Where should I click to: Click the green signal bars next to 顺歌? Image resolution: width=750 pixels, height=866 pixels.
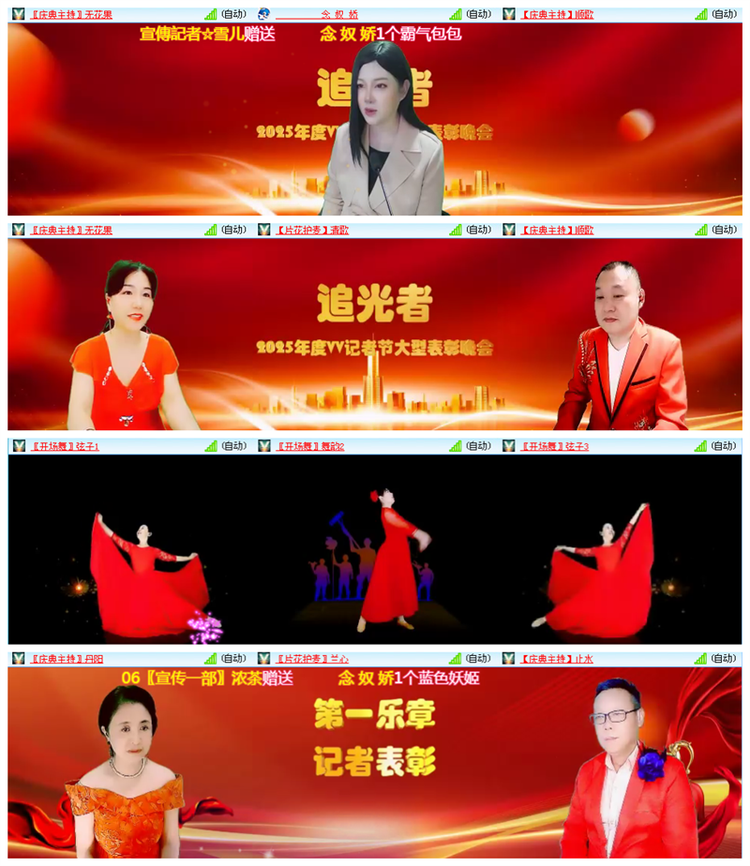coord(700,13)
